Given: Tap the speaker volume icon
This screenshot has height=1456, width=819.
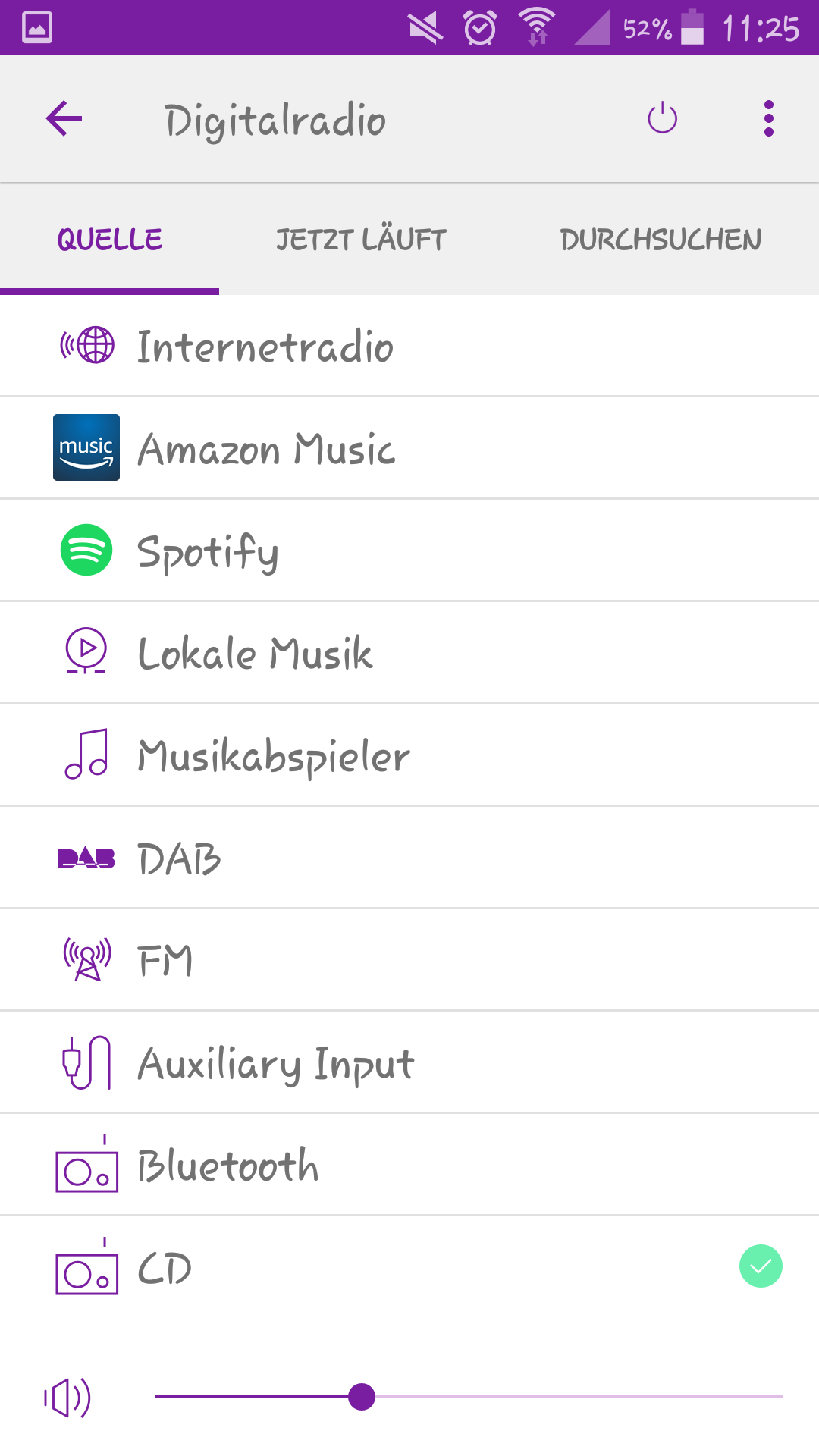Looking at the screenshot, I should tap(67, 1397).
